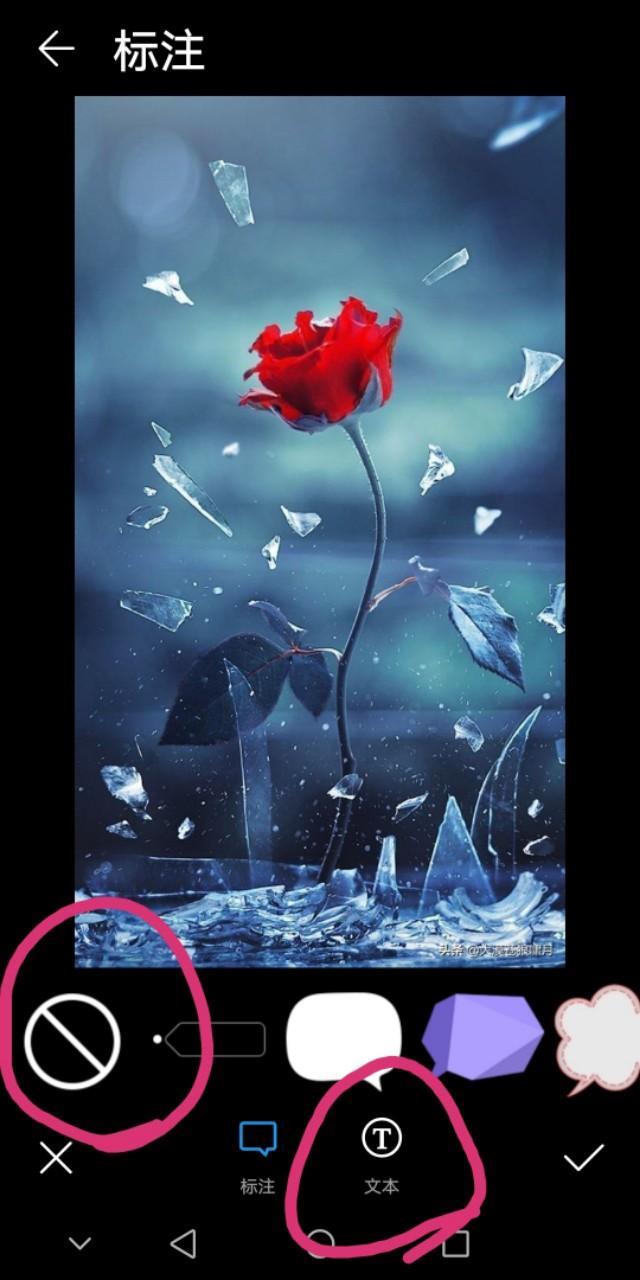The image size is (640, 1280).
Task: Cancel editing with the X icon
Action: [x=56, y=1158]
